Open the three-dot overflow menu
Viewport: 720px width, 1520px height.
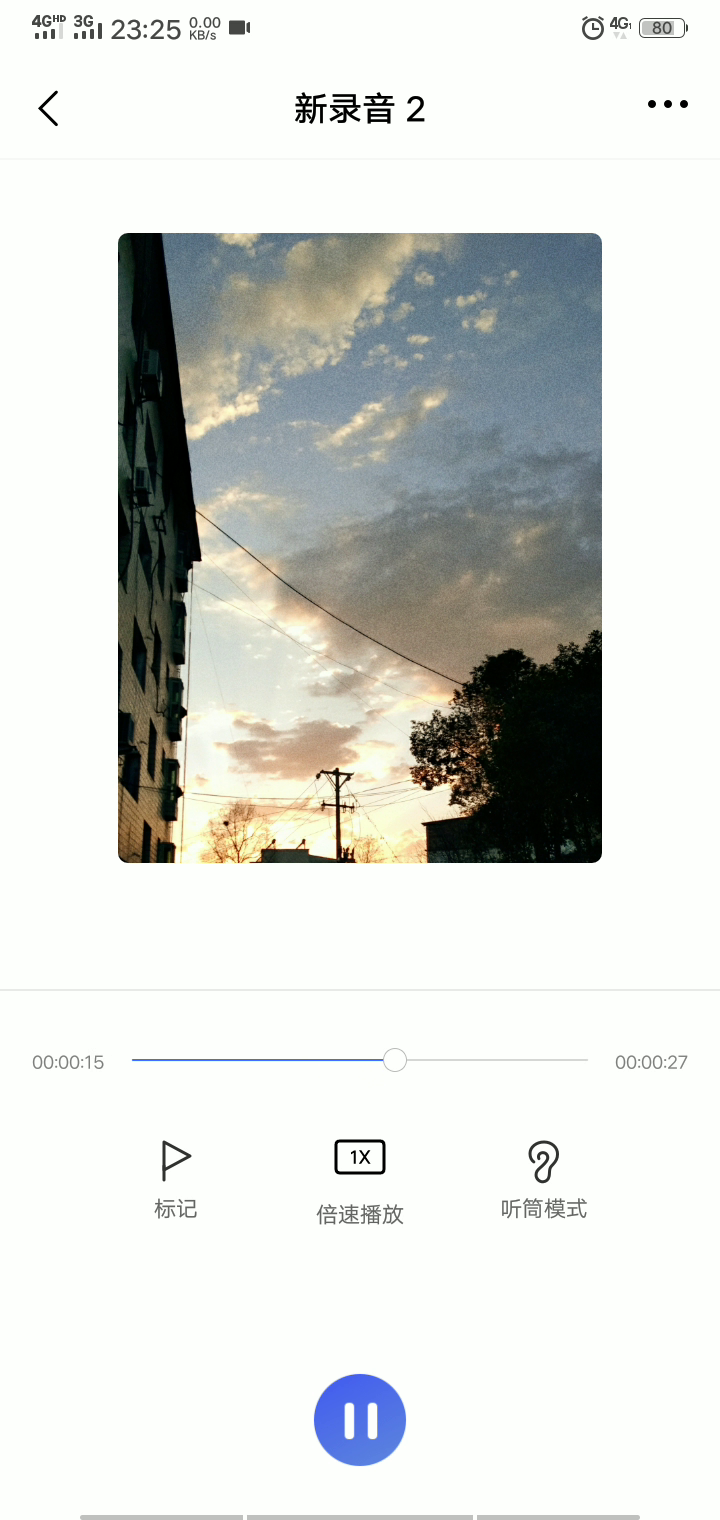coord(667,104)
